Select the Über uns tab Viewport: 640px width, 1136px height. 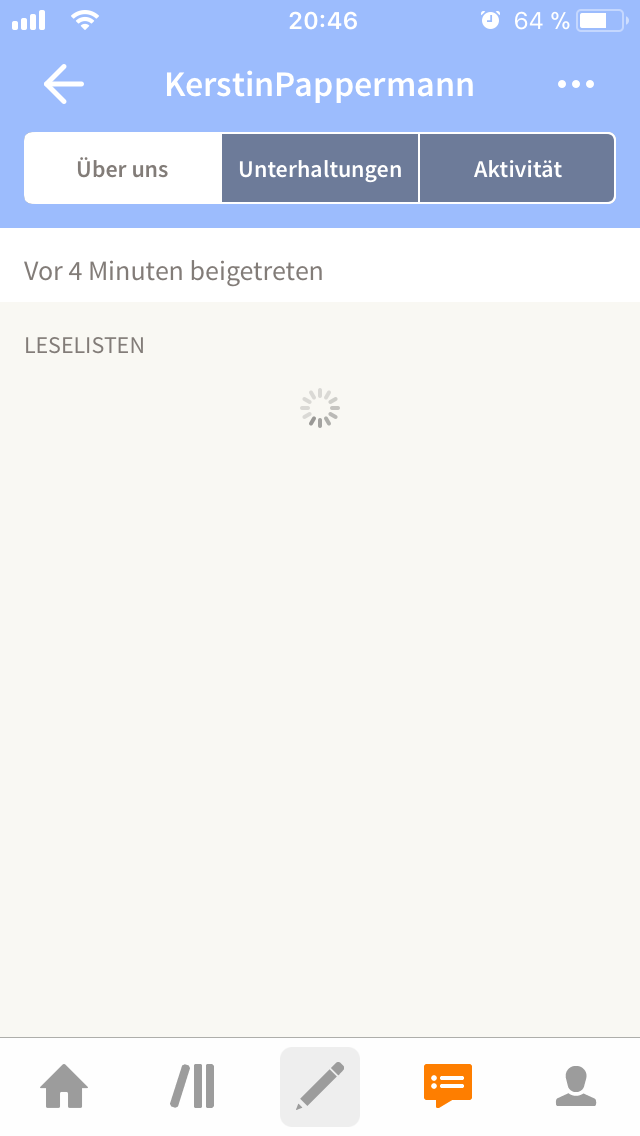[122, 168]
